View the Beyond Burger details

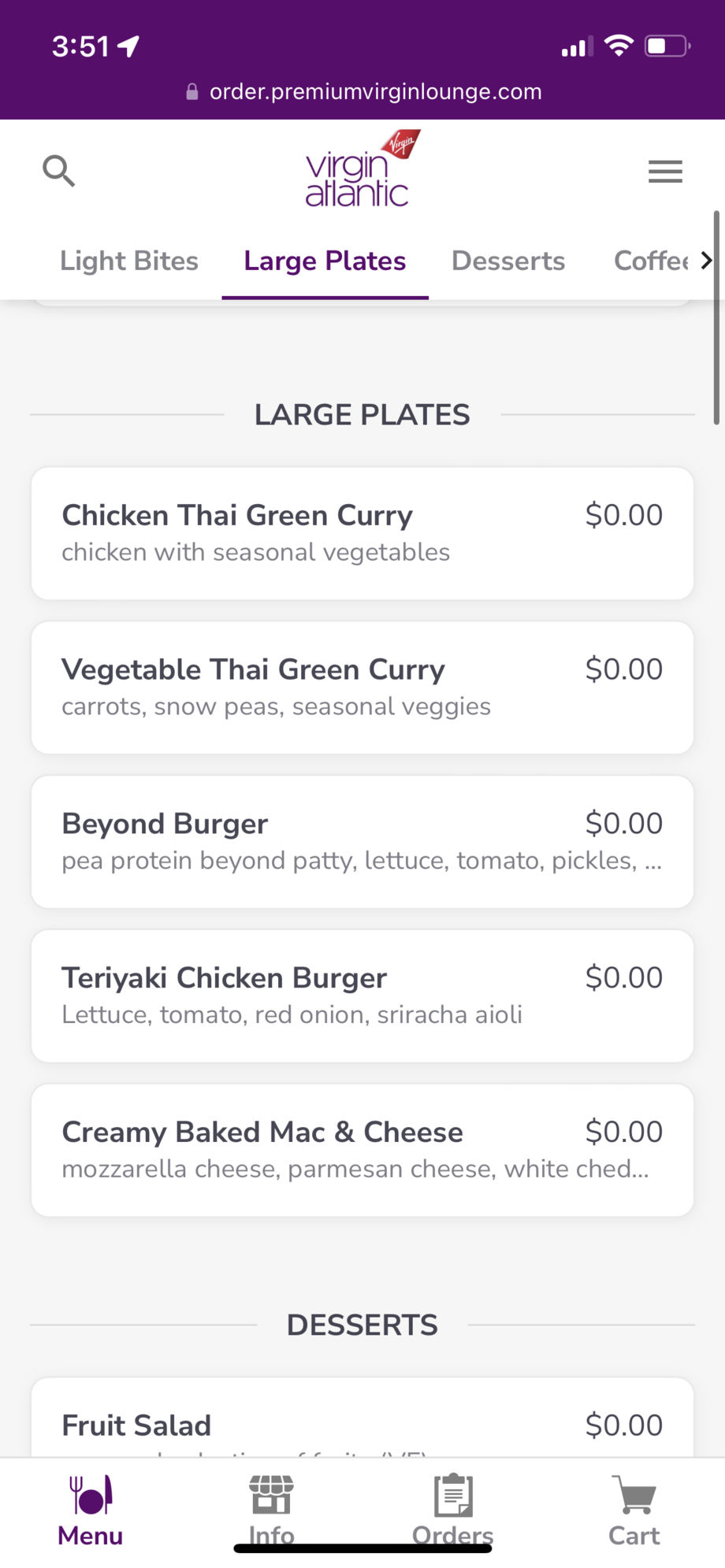362,841
